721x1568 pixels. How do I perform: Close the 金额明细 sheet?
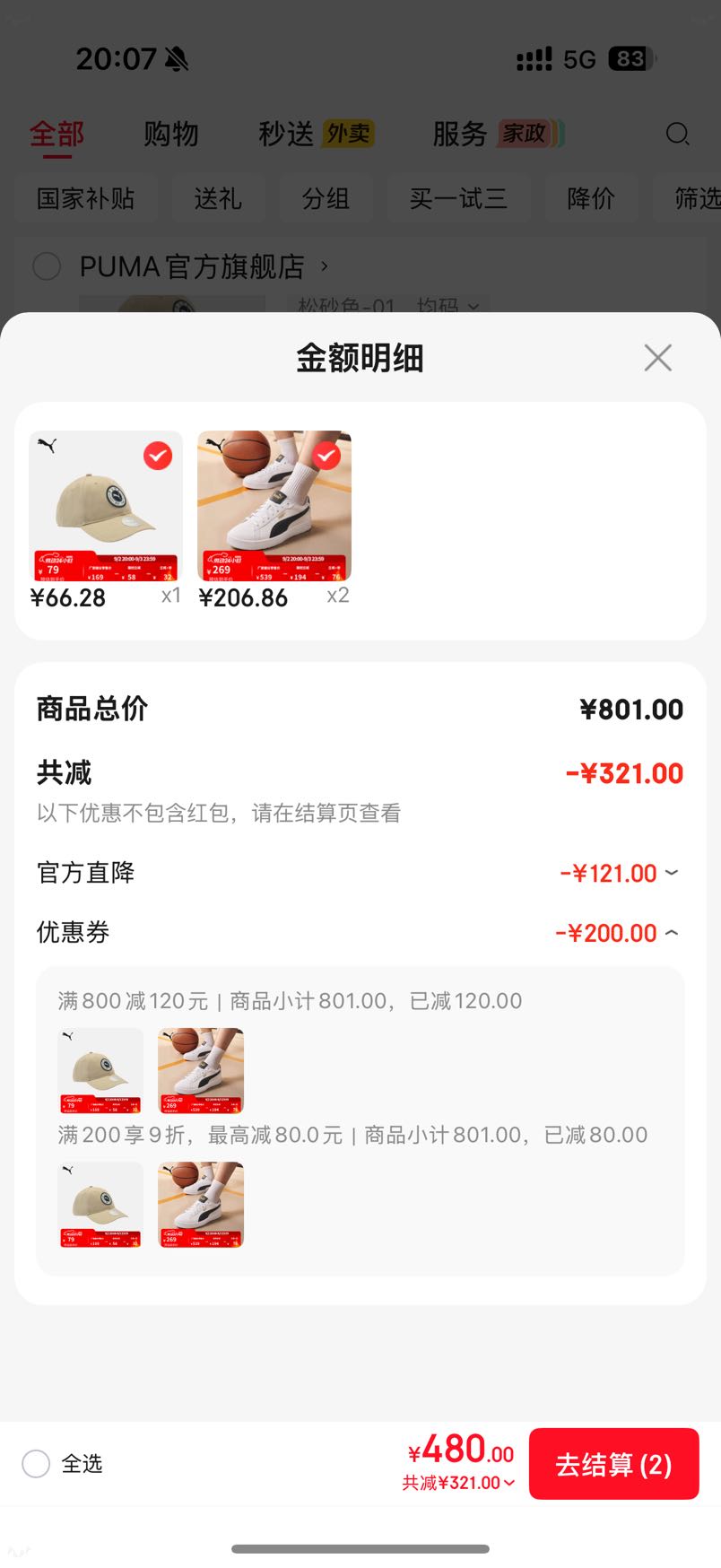(x=657, y=358)
